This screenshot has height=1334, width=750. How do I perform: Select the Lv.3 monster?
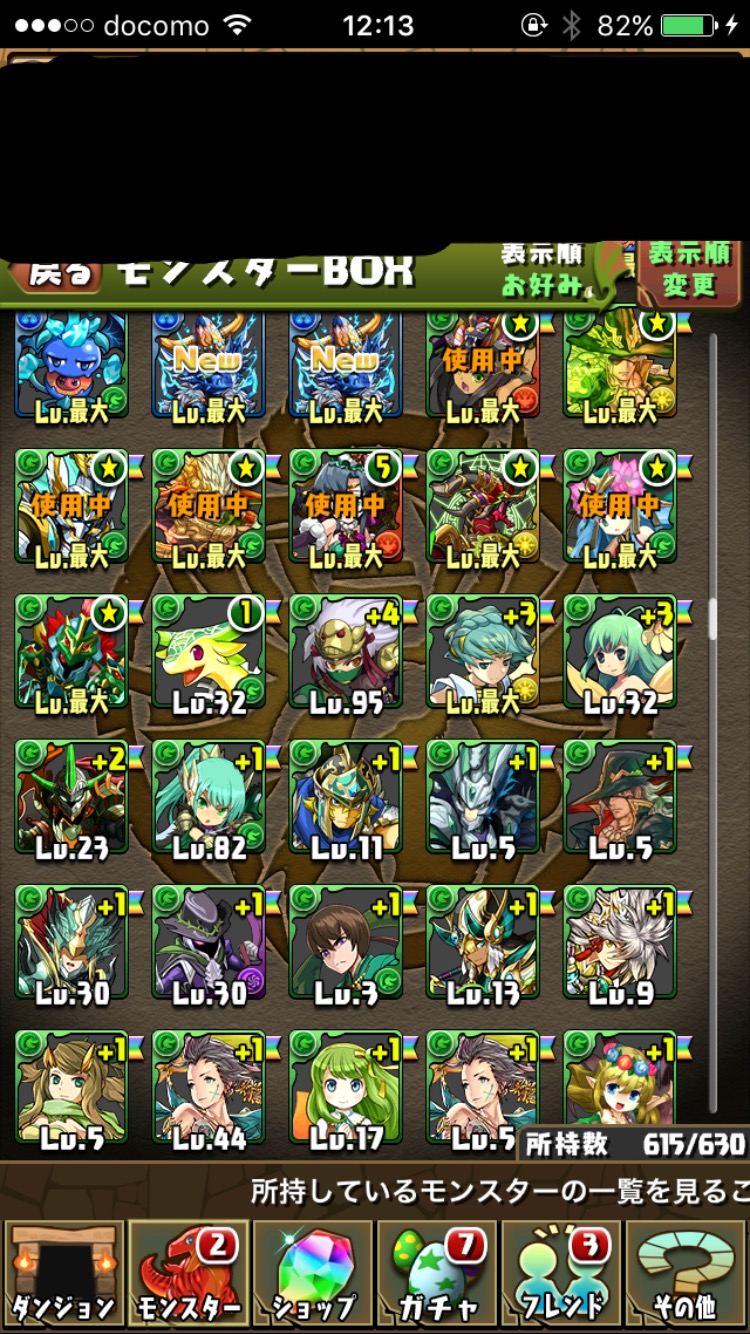coord(346,944)
